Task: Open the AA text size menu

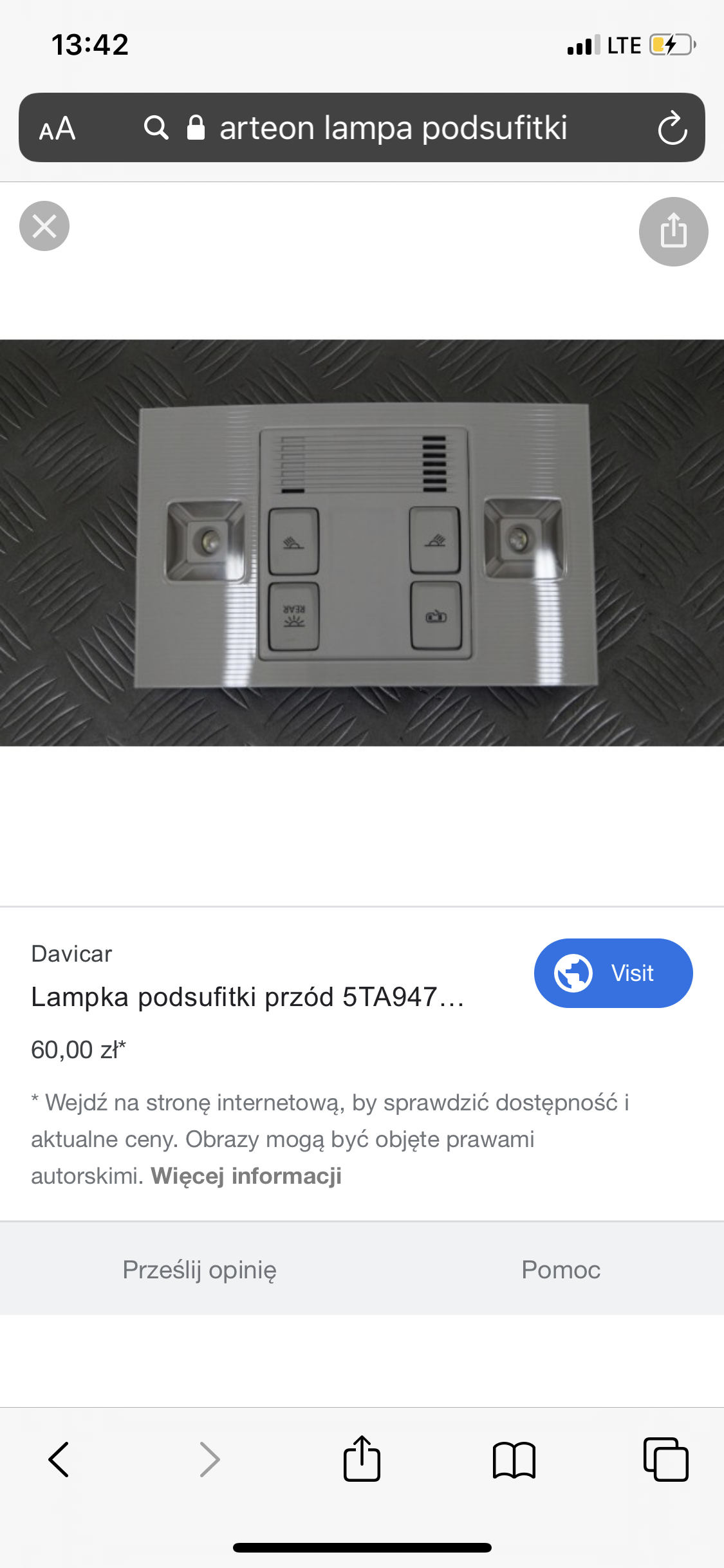Action: 57,128
